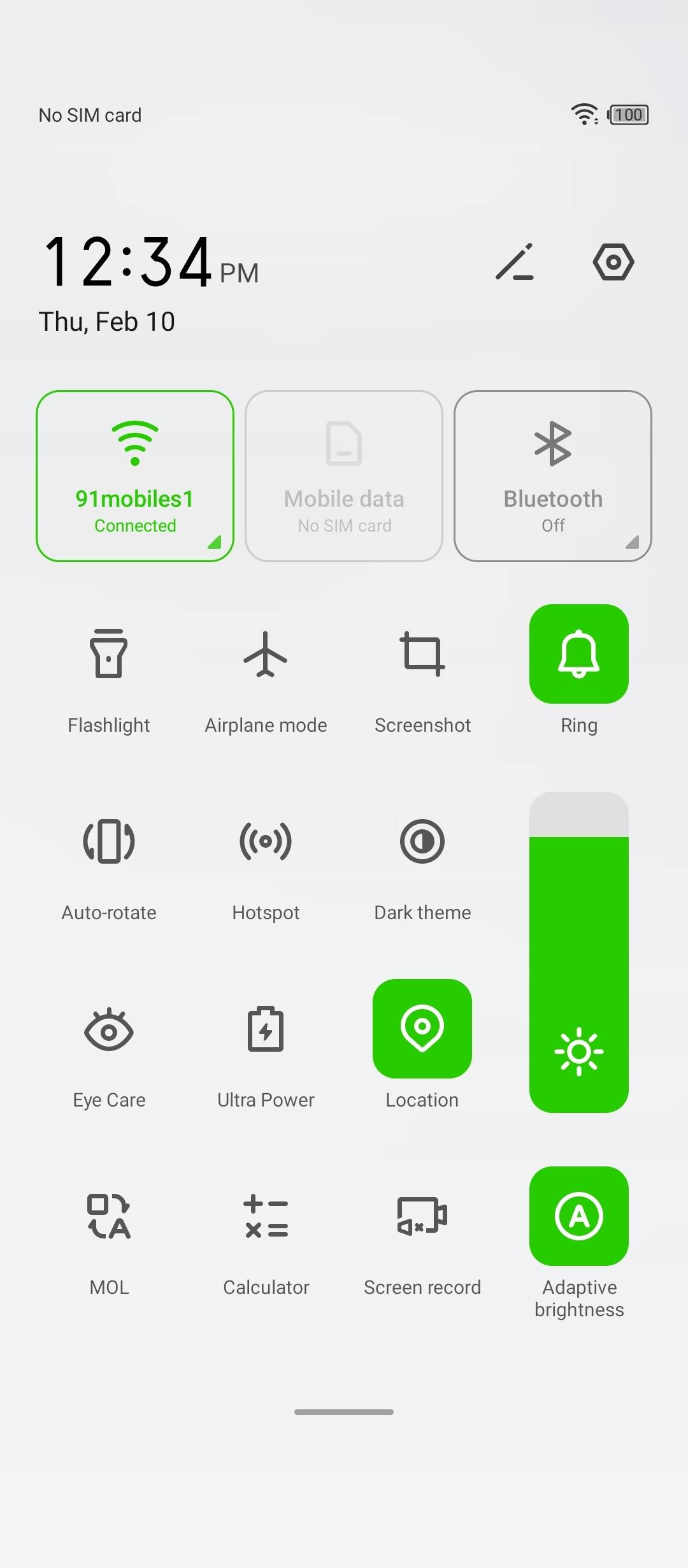Activate Ultra Power mode

point(266,1029)
